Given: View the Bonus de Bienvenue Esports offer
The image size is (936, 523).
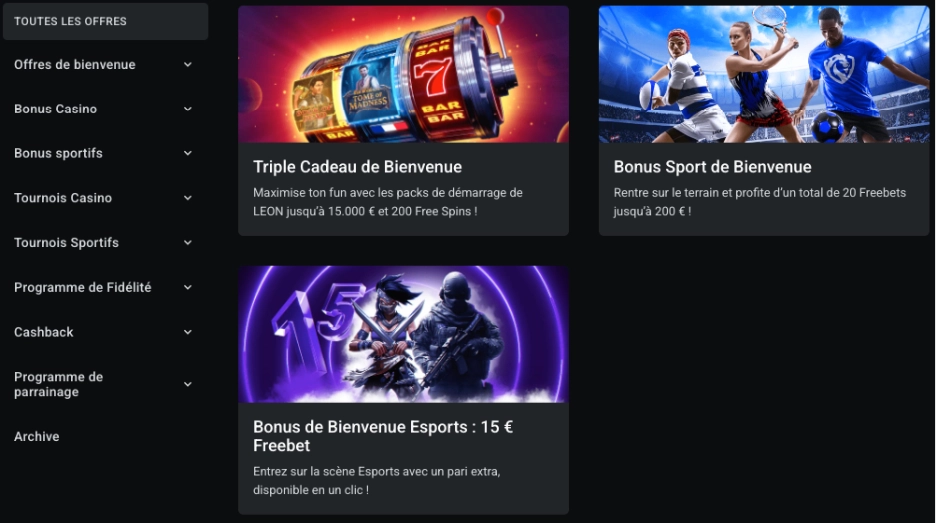Looking at the screenshot, I should [x=403, y=388].
